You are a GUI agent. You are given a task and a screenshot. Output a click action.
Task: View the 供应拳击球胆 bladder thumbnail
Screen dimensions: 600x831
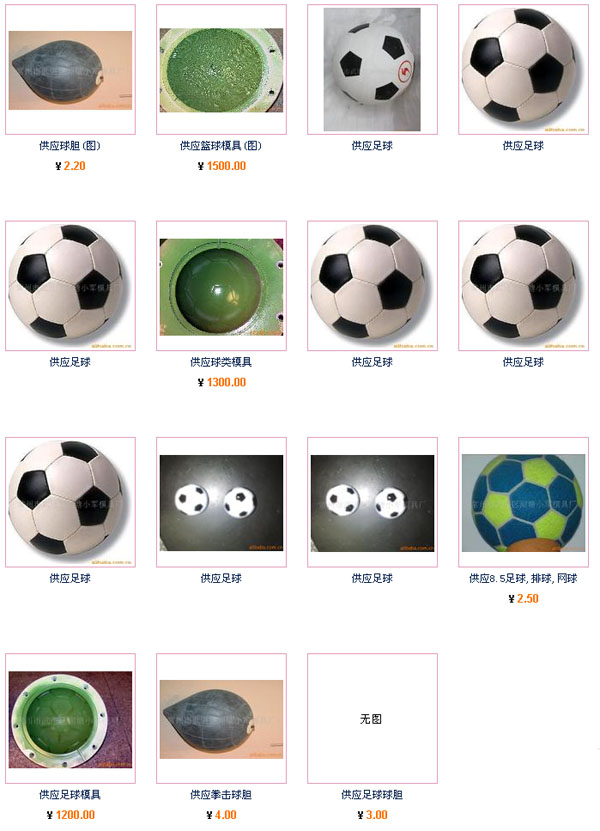coord(221,719)
